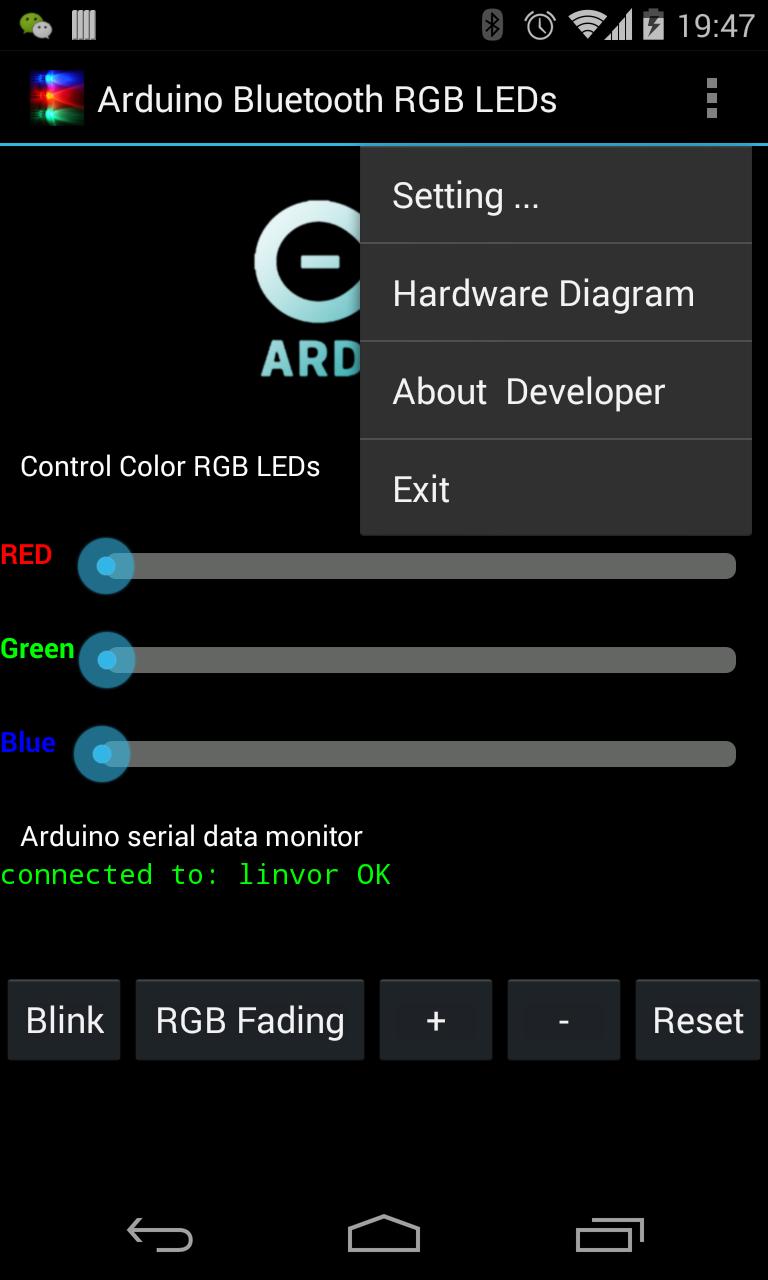768x1280 pixels.
Task: Tap the plus button
Action: tap(436, 1020)
